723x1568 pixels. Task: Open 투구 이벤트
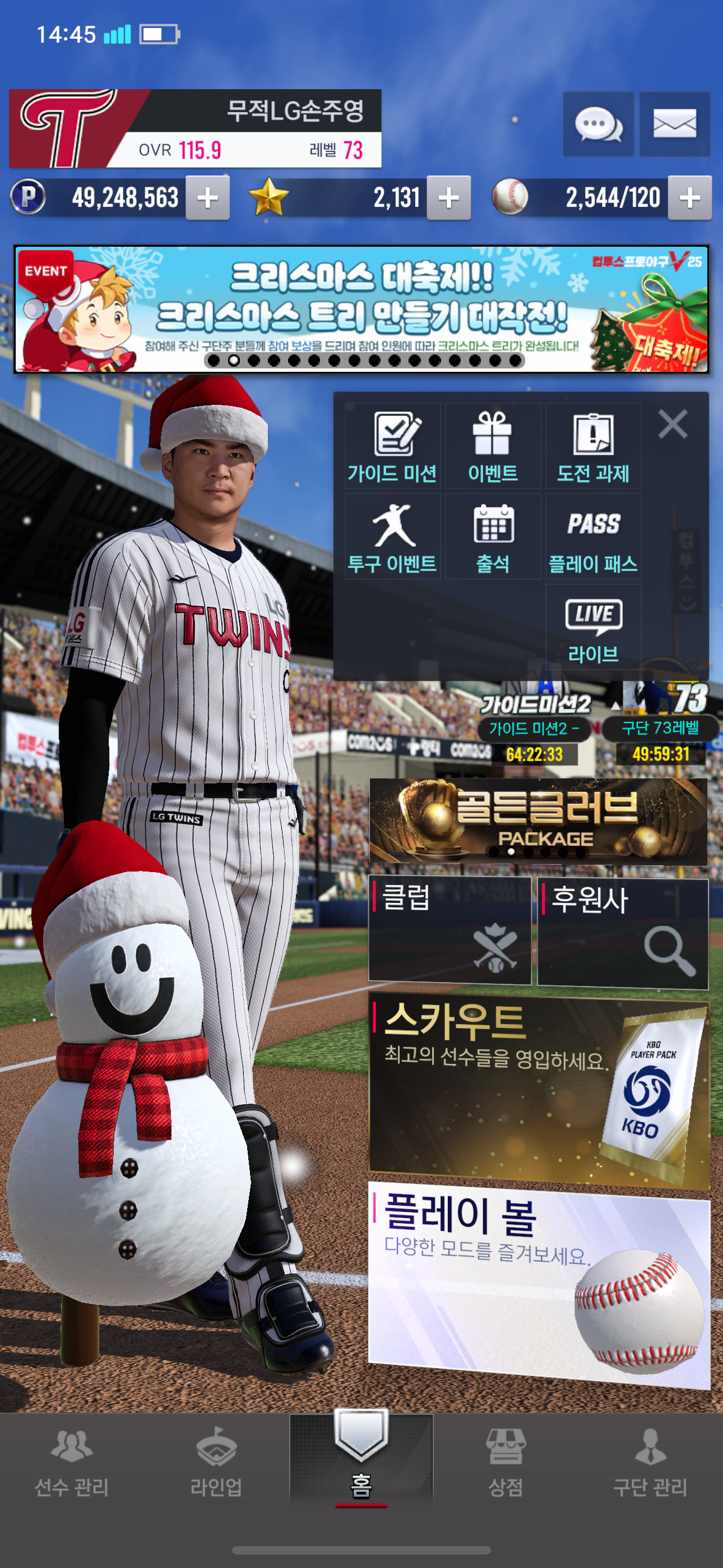pyautogui.click(x=392, y=537)
